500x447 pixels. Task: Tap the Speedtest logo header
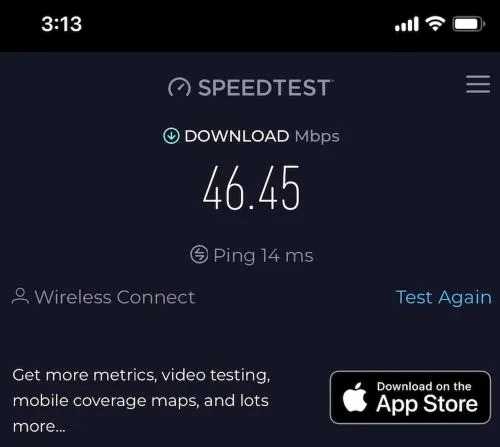(x=251, y=88)
